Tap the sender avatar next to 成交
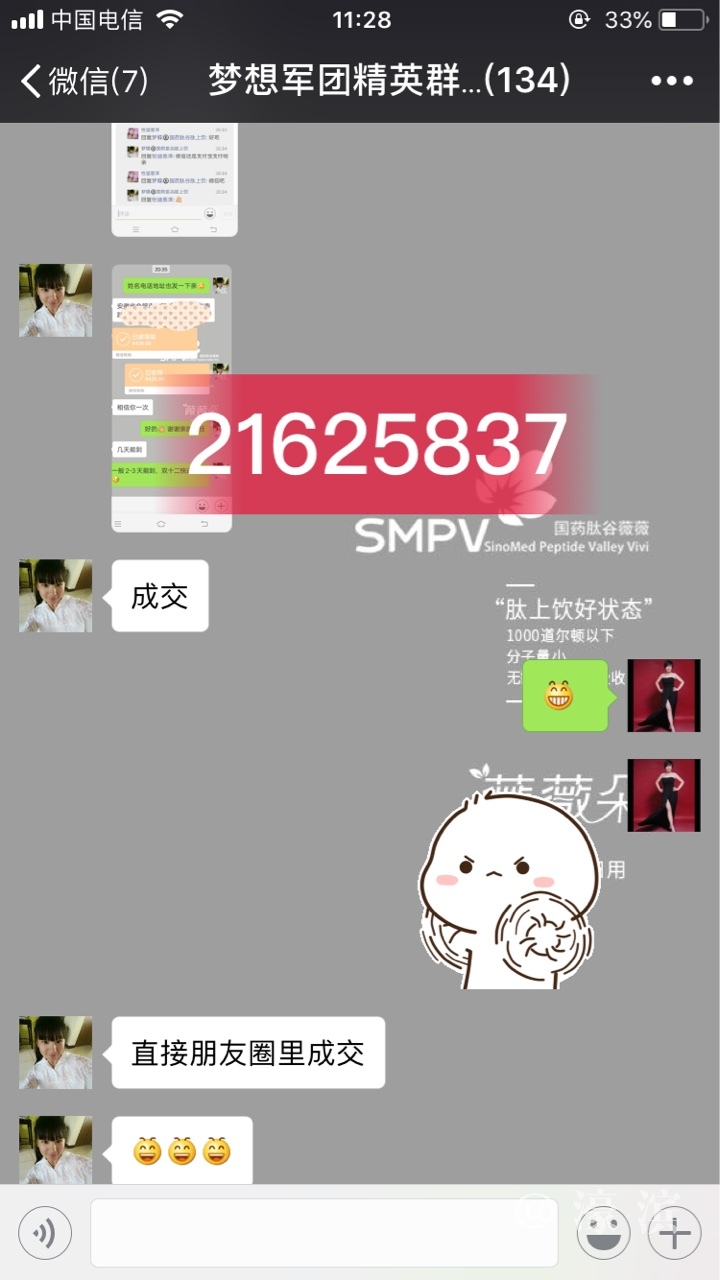Viewport: 720px width, 1280px height. (x=55, y=596)
